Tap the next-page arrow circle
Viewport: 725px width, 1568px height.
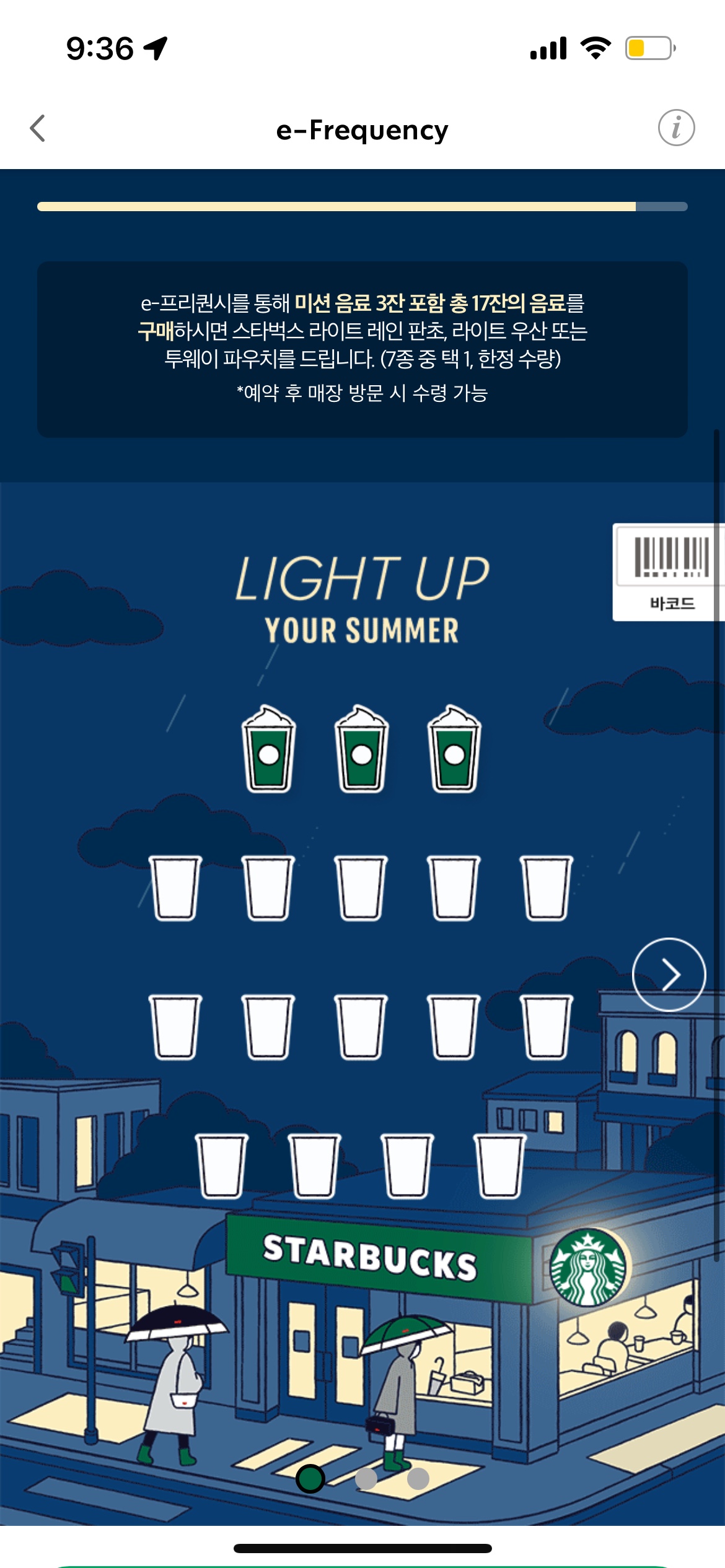[669, 975]
